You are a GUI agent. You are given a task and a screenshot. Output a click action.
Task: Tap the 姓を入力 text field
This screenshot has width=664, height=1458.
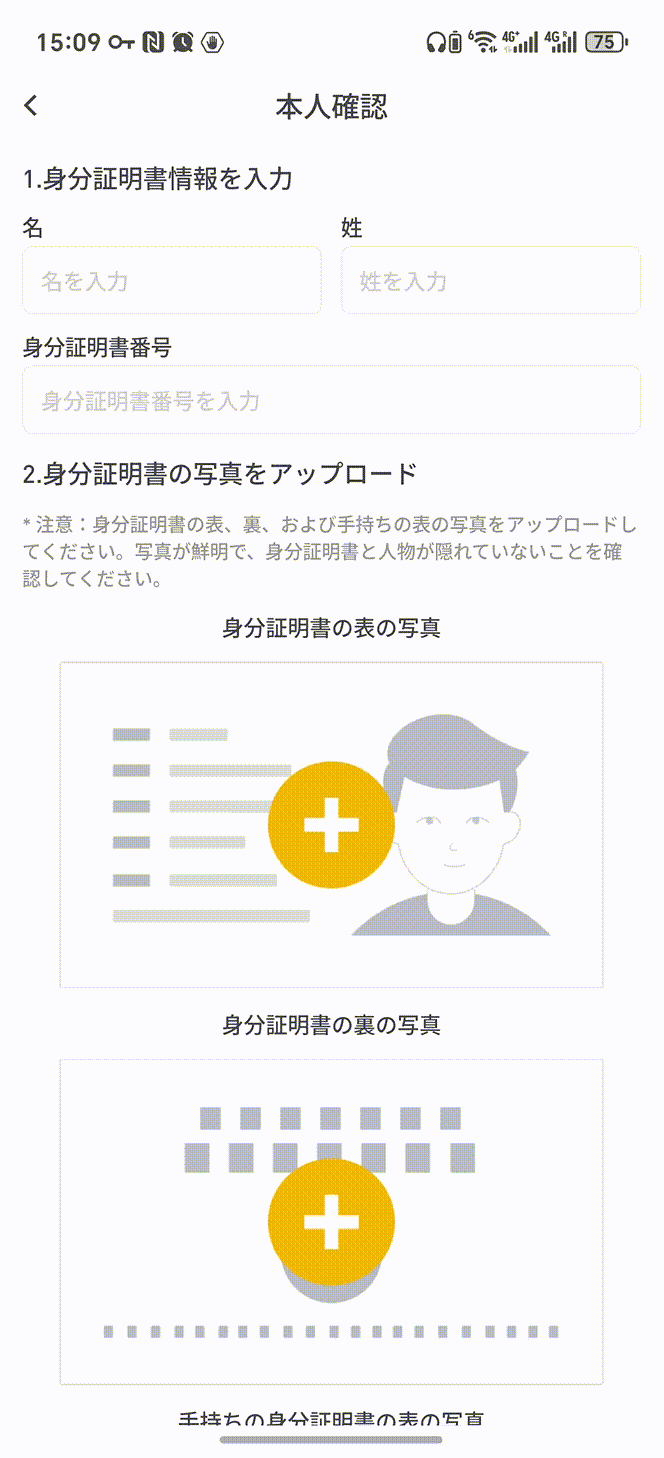pyautogui.click(x=490, y=281)
